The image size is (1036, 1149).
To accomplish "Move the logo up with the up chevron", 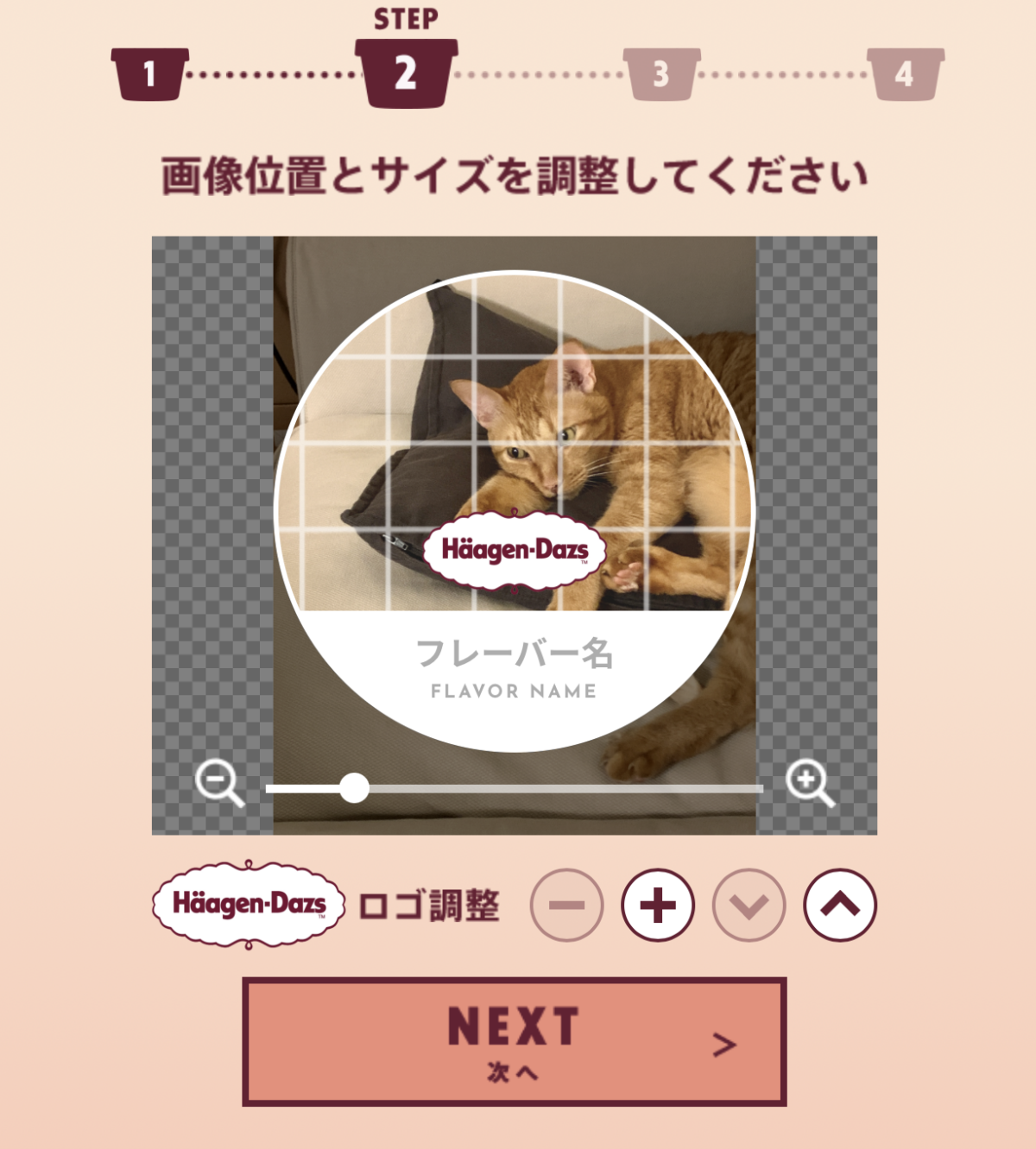I will [x=840, y=905].
